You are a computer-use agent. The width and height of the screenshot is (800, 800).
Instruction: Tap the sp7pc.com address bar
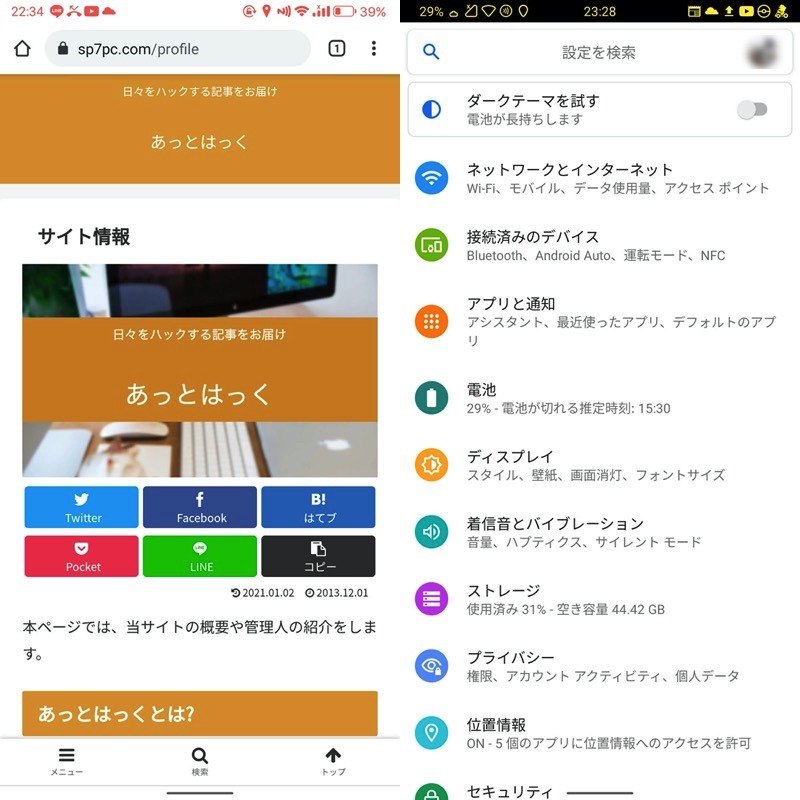pos(178,48)
